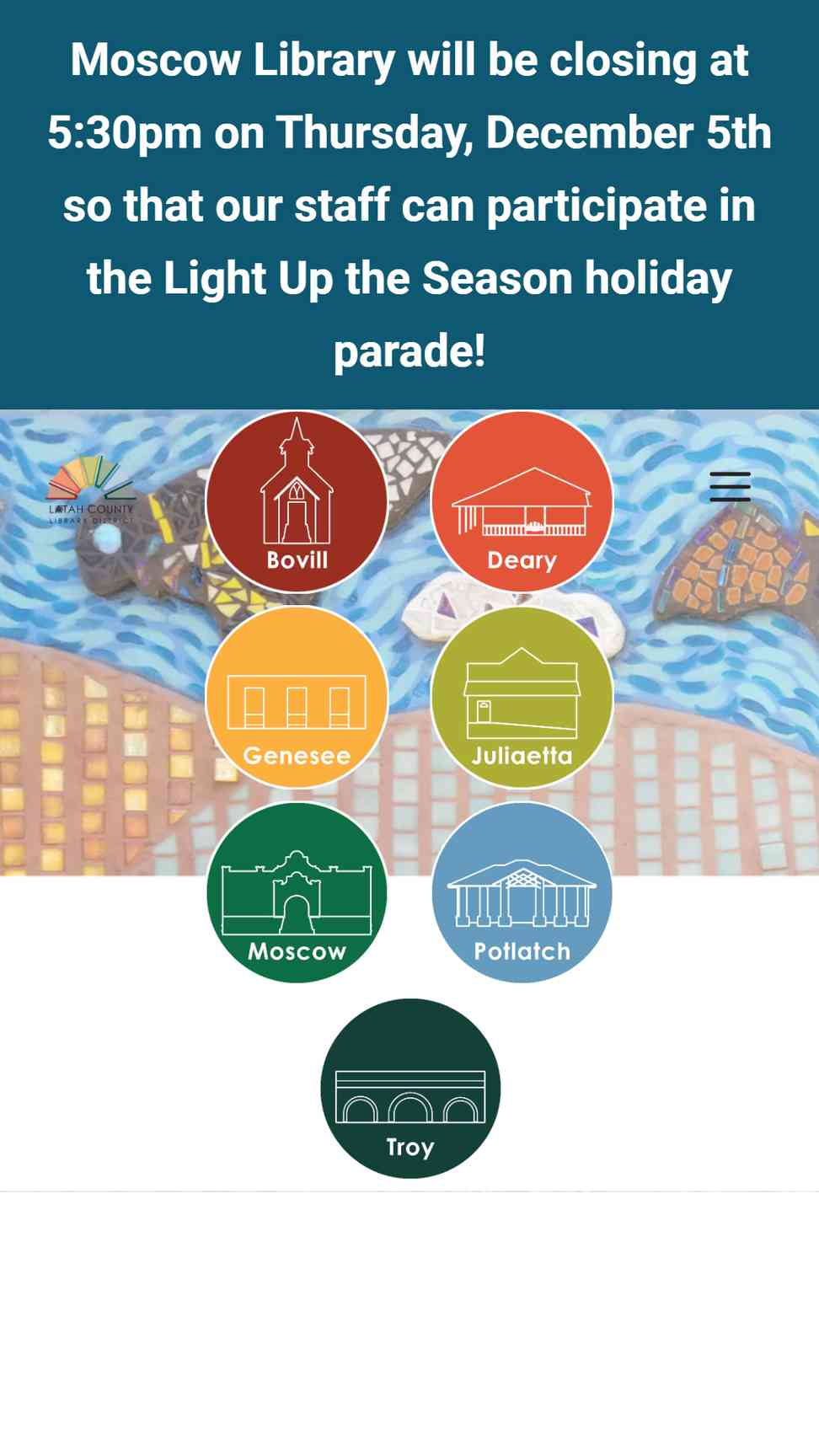Open the hamburger menu

730,487
